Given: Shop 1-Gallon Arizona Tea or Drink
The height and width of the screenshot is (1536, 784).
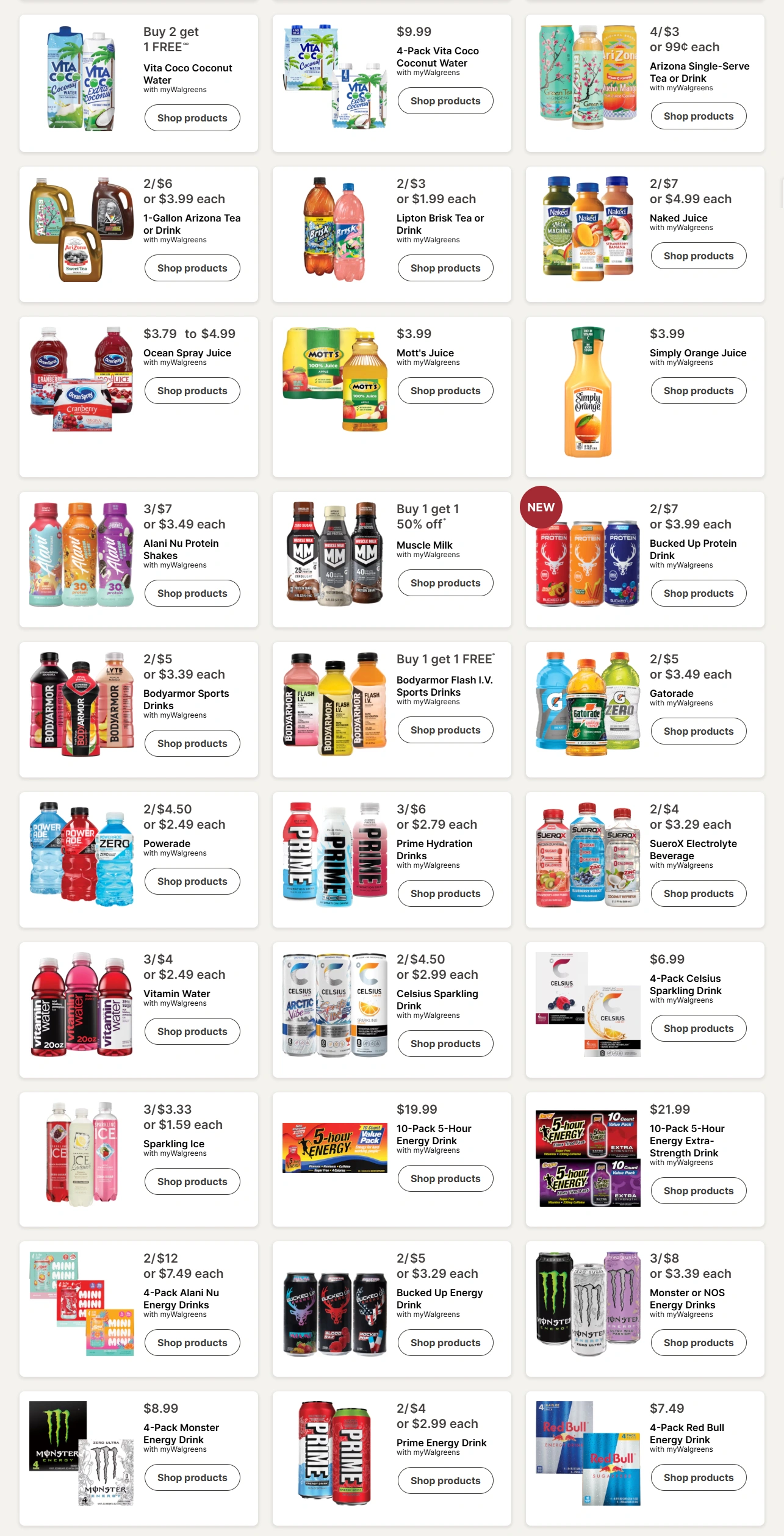Looking at the screenshot, I should click(192, 268).
